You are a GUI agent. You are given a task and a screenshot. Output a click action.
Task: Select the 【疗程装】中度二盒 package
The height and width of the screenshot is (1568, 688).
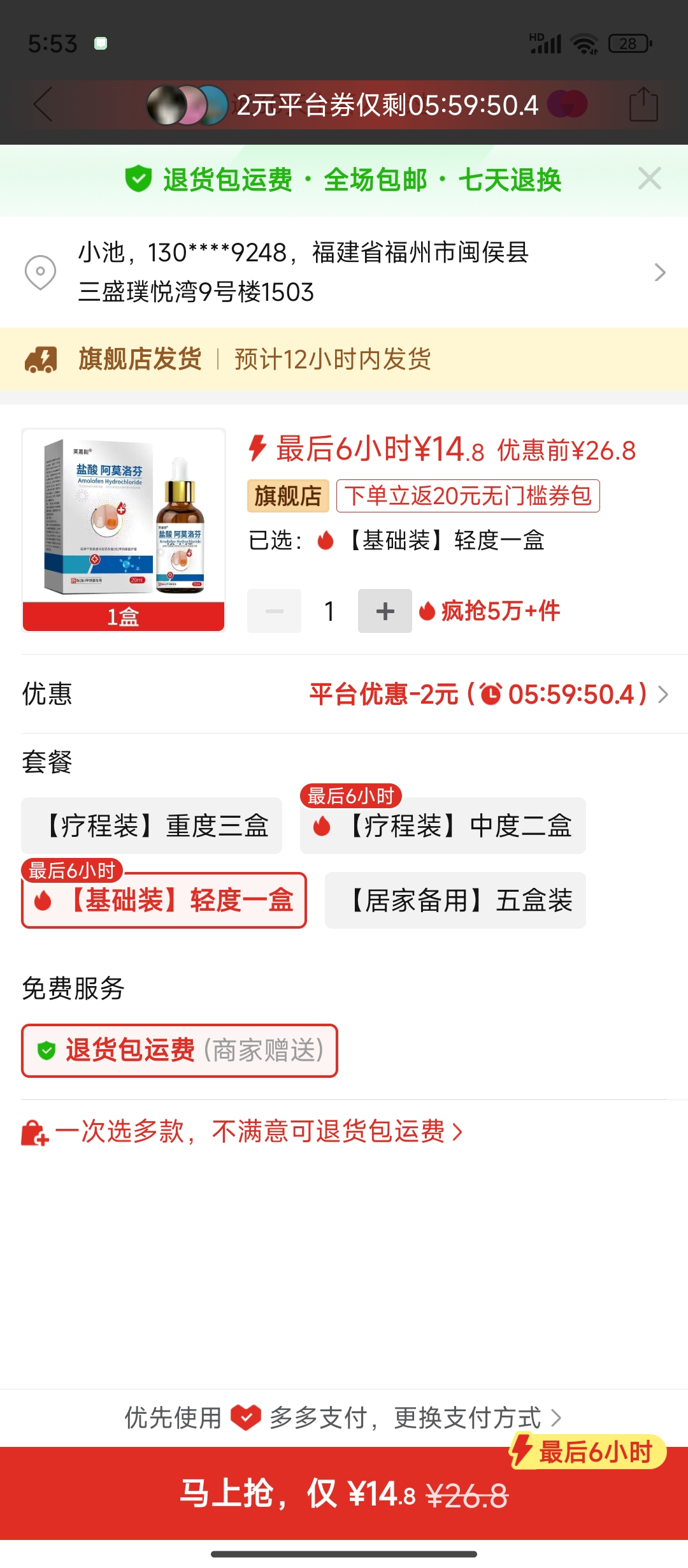pyautogui.click(x=443, y=826)
